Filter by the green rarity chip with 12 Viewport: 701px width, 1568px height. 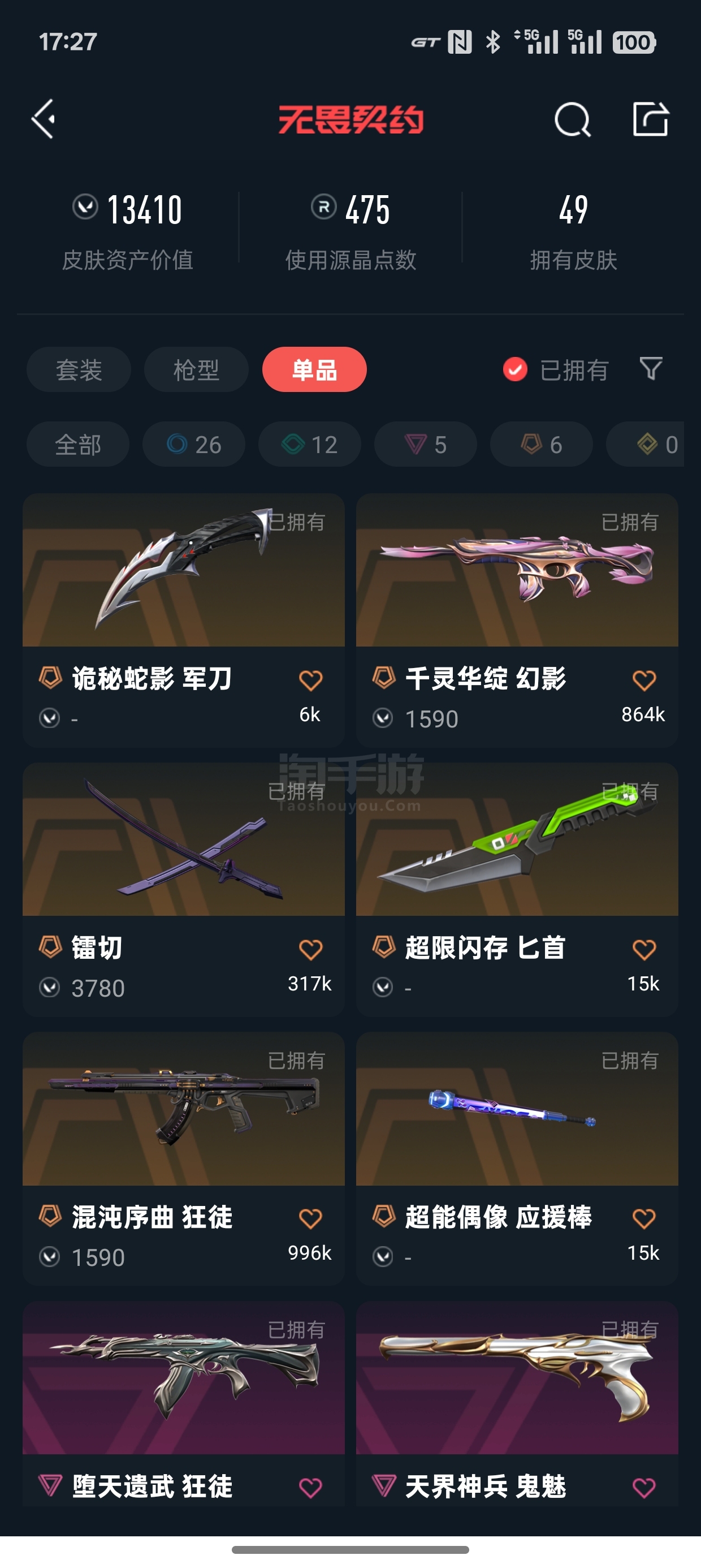click(310, 445)
